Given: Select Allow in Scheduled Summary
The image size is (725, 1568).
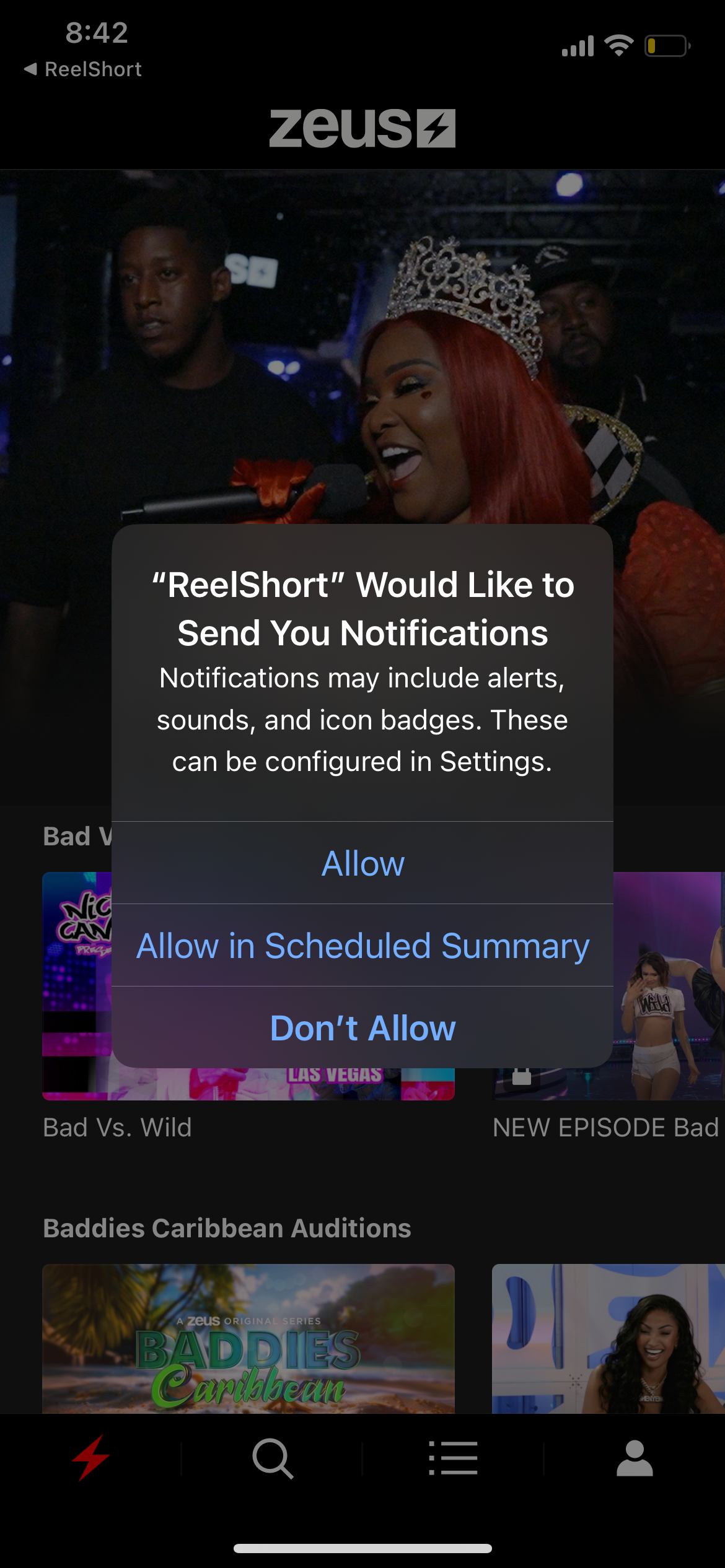Looking at the screenshot, I should coord(362,945).
